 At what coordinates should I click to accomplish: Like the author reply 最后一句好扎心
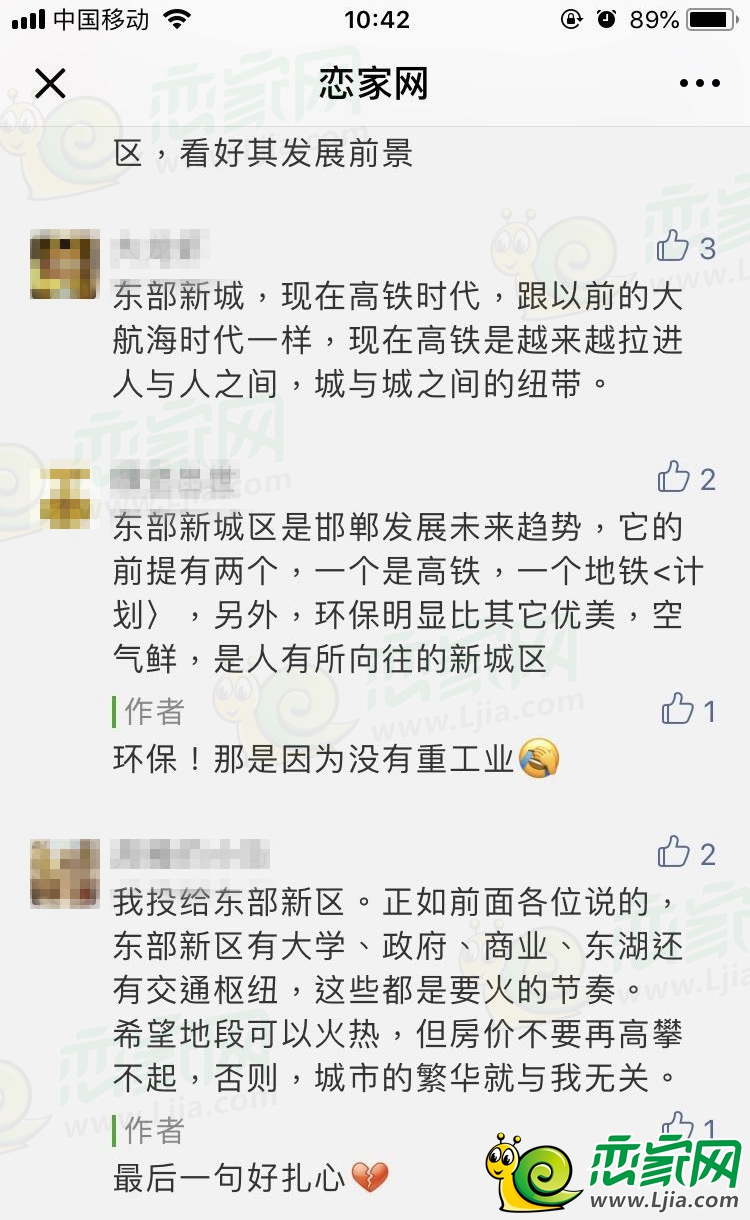tap(678, 1128)
